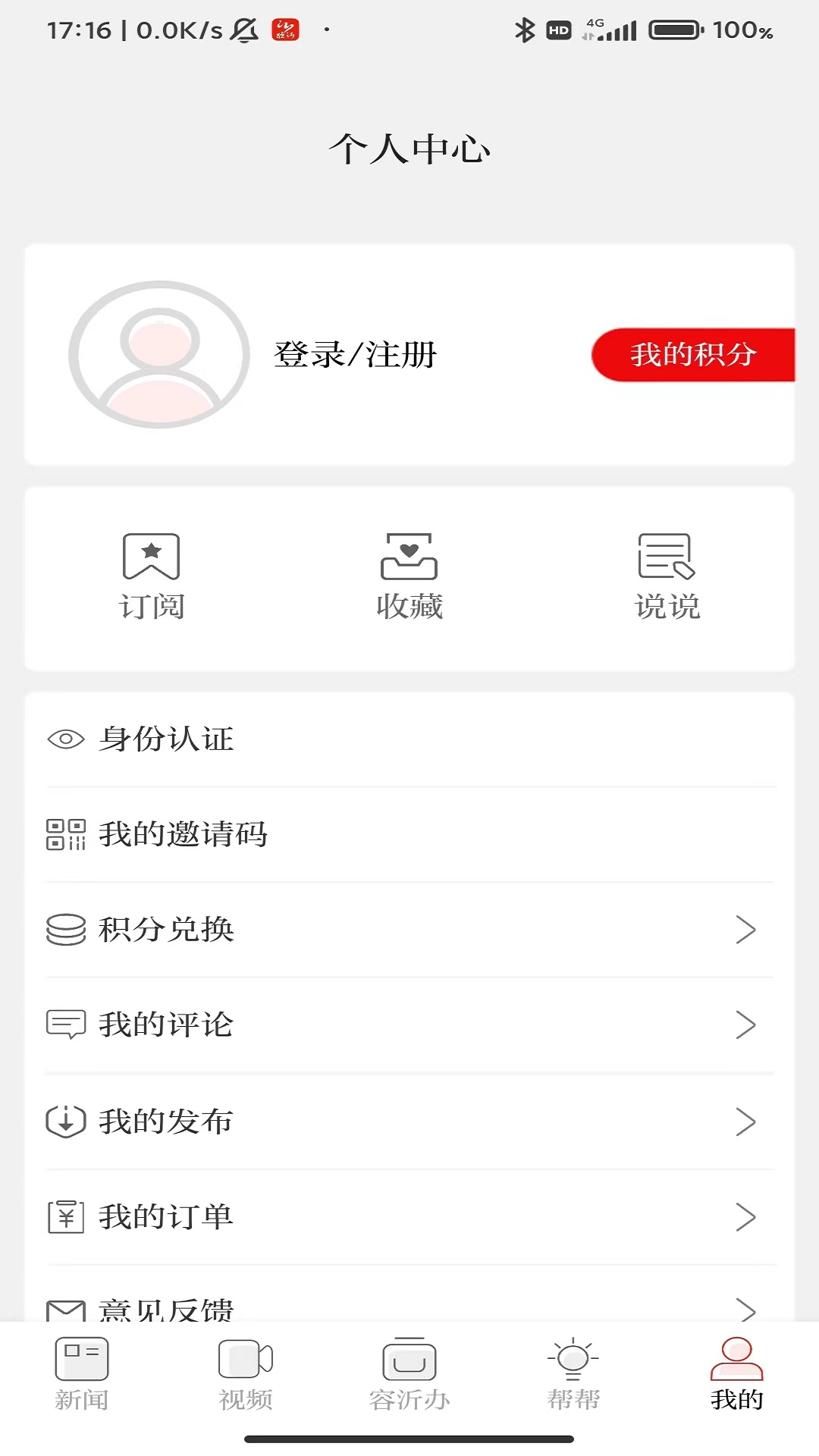Open 意见反馈 feedback row
Image resolution: width=819 pixels, height=1456 pixels.
click(x=409, y=1306)
